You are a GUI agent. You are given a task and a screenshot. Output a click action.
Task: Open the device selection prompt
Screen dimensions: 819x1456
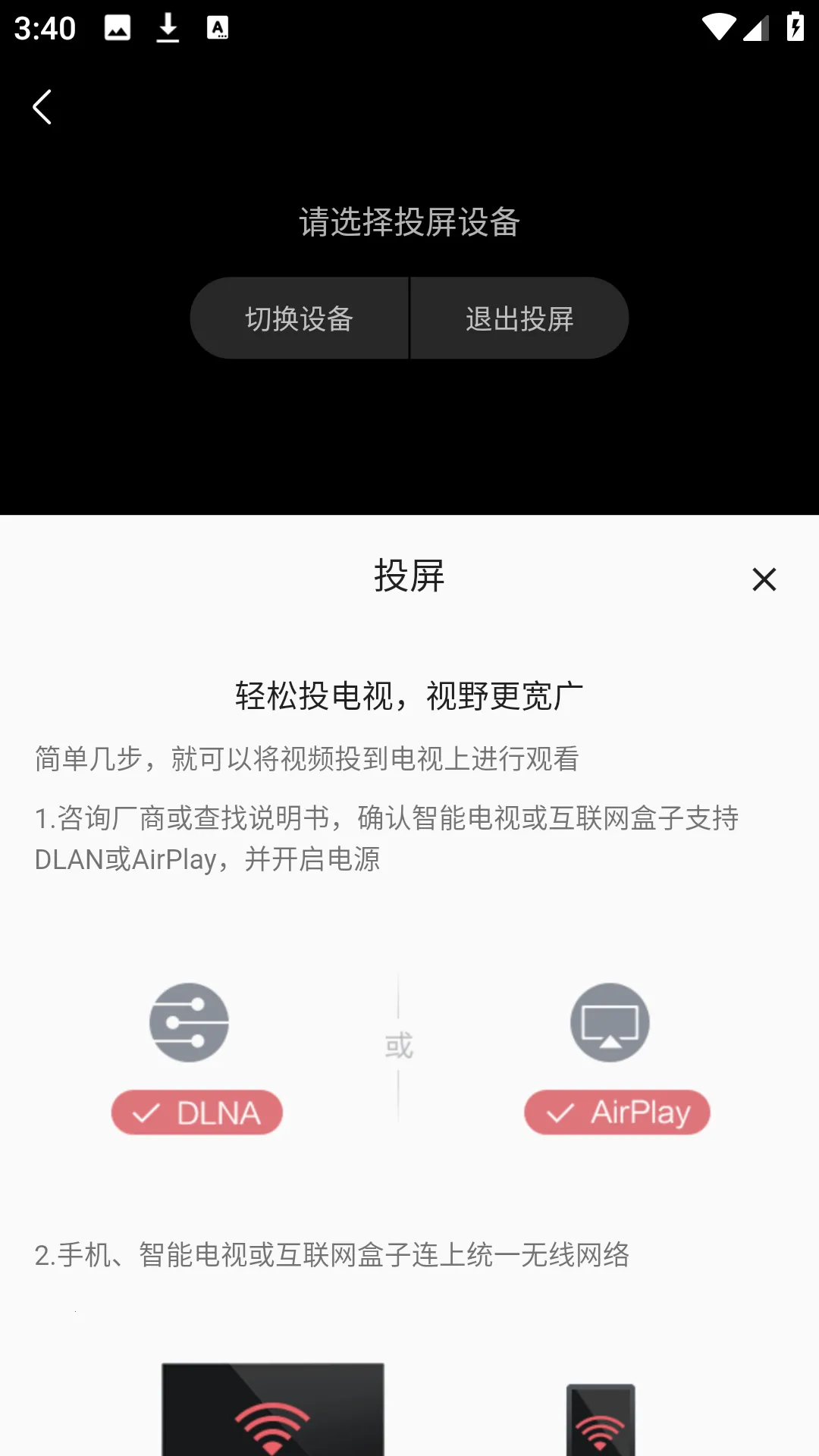[300, 318]
